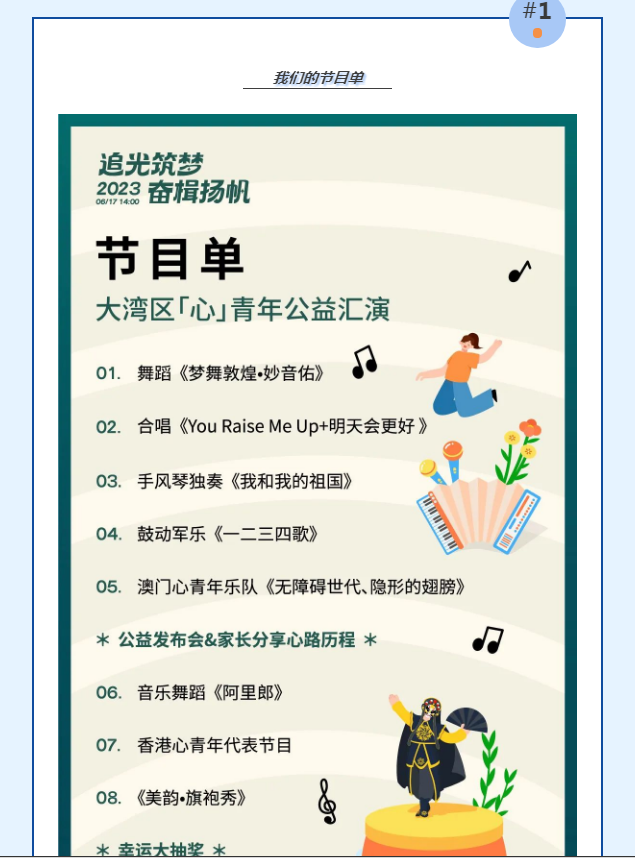Open the 节目单 program poster image
635x858 pixels.
pyautogui.click(x=317, y=485)
